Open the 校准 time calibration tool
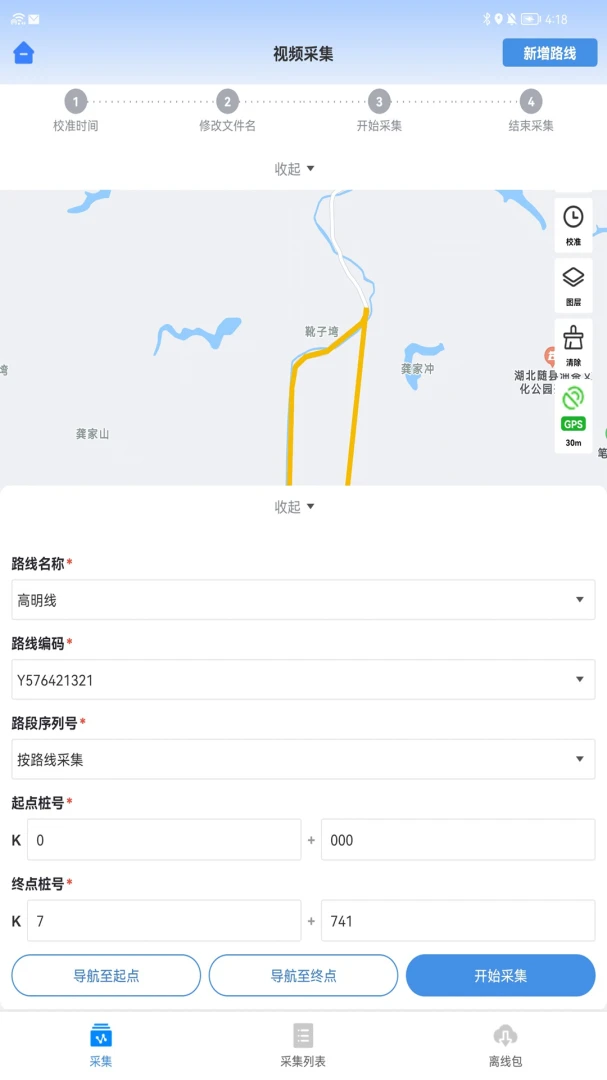The width and height of the screenshot is (607, 1080). (573, 226)
